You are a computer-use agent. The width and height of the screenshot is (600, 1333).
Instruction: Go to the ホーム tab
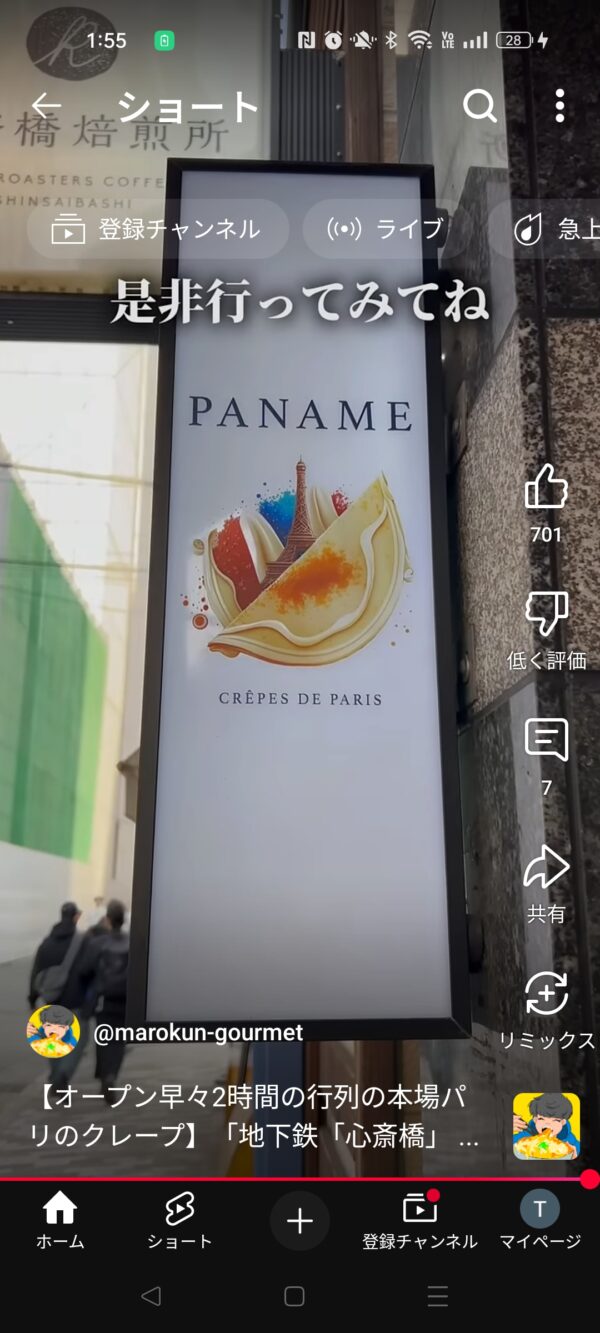(x=60, y=1220)
